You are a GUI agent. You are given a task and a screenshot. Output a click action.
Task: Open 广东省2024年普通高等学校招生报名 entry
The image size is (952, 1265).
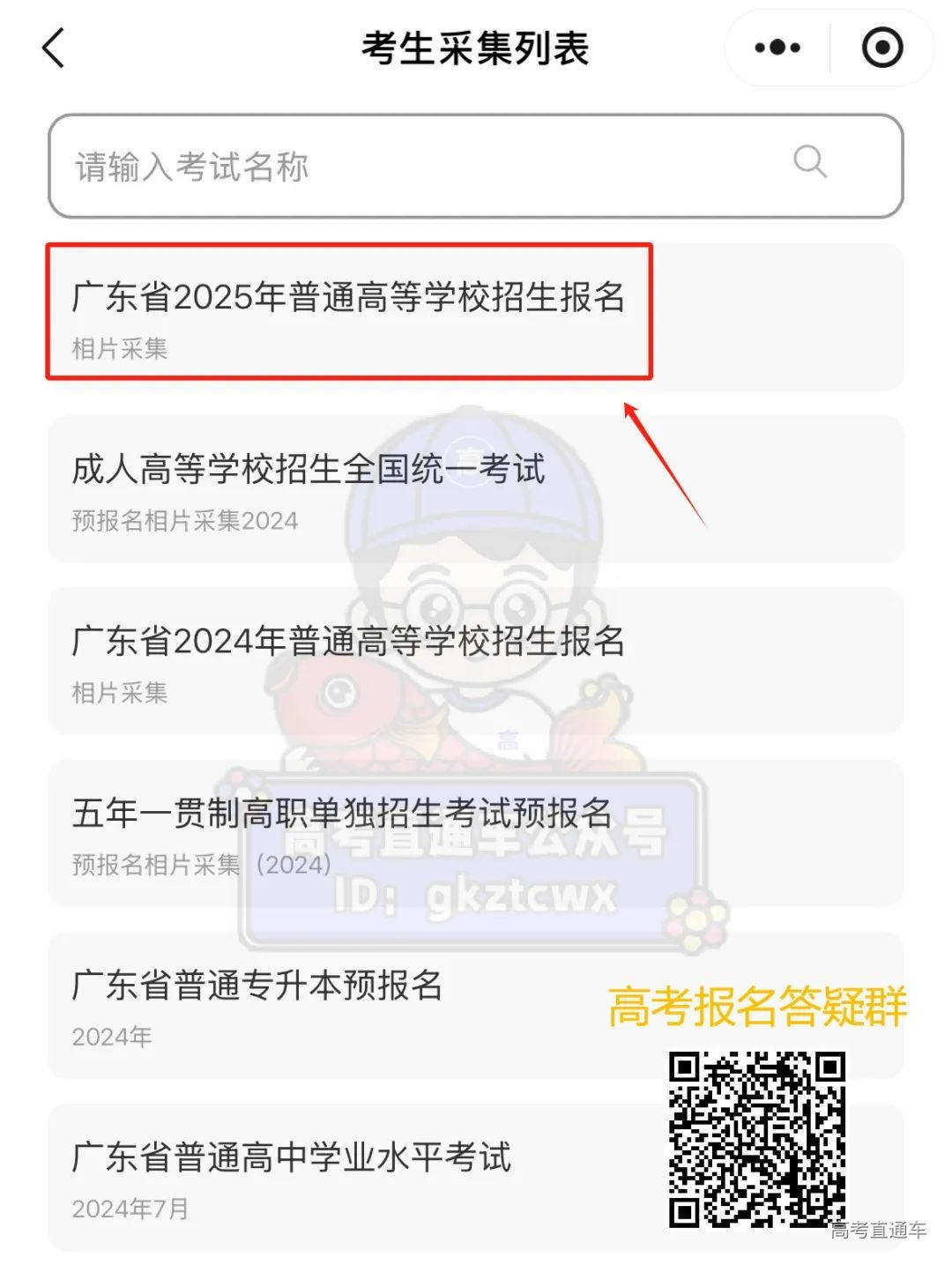click(349, 659)
